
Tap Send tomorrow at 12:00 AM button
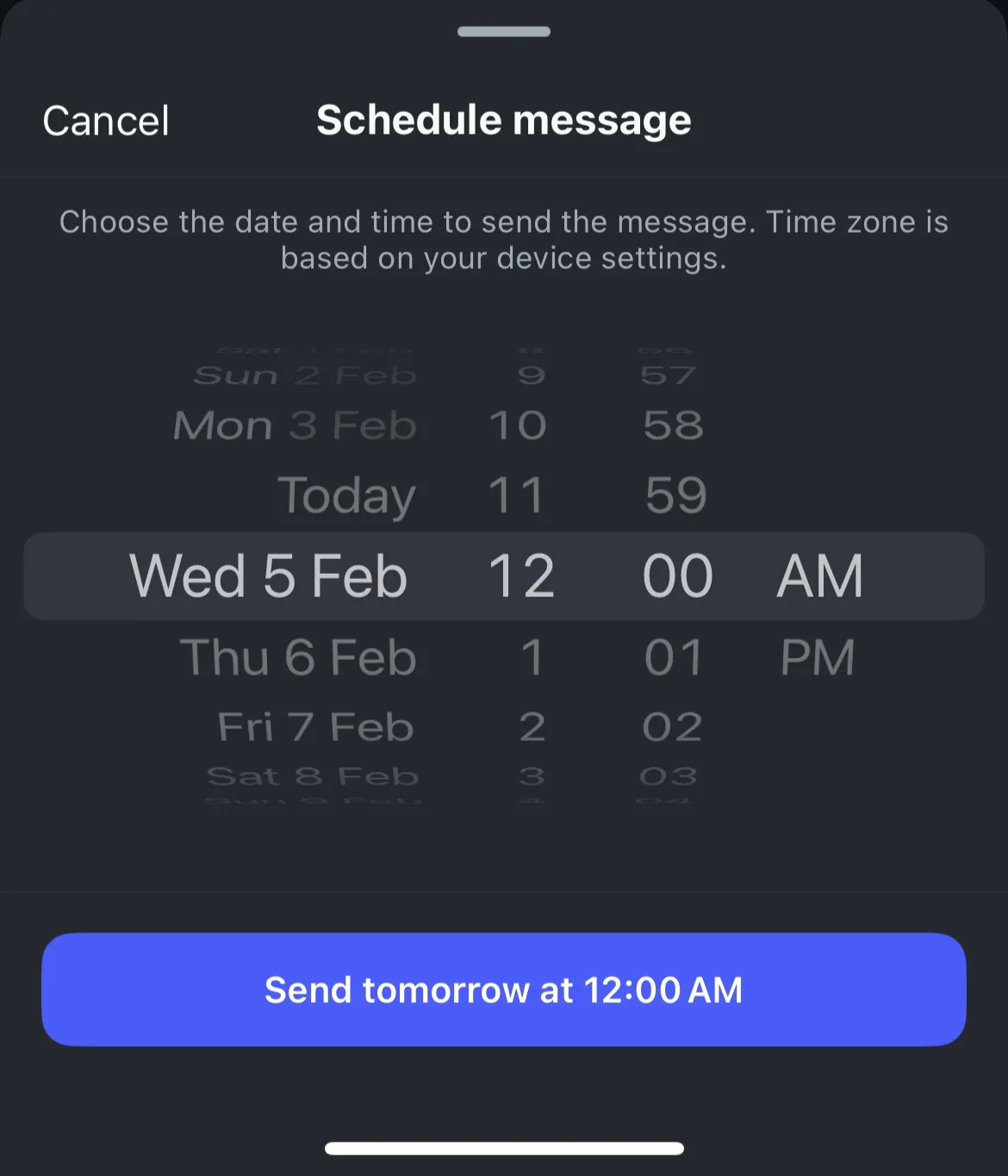(504, 989)
